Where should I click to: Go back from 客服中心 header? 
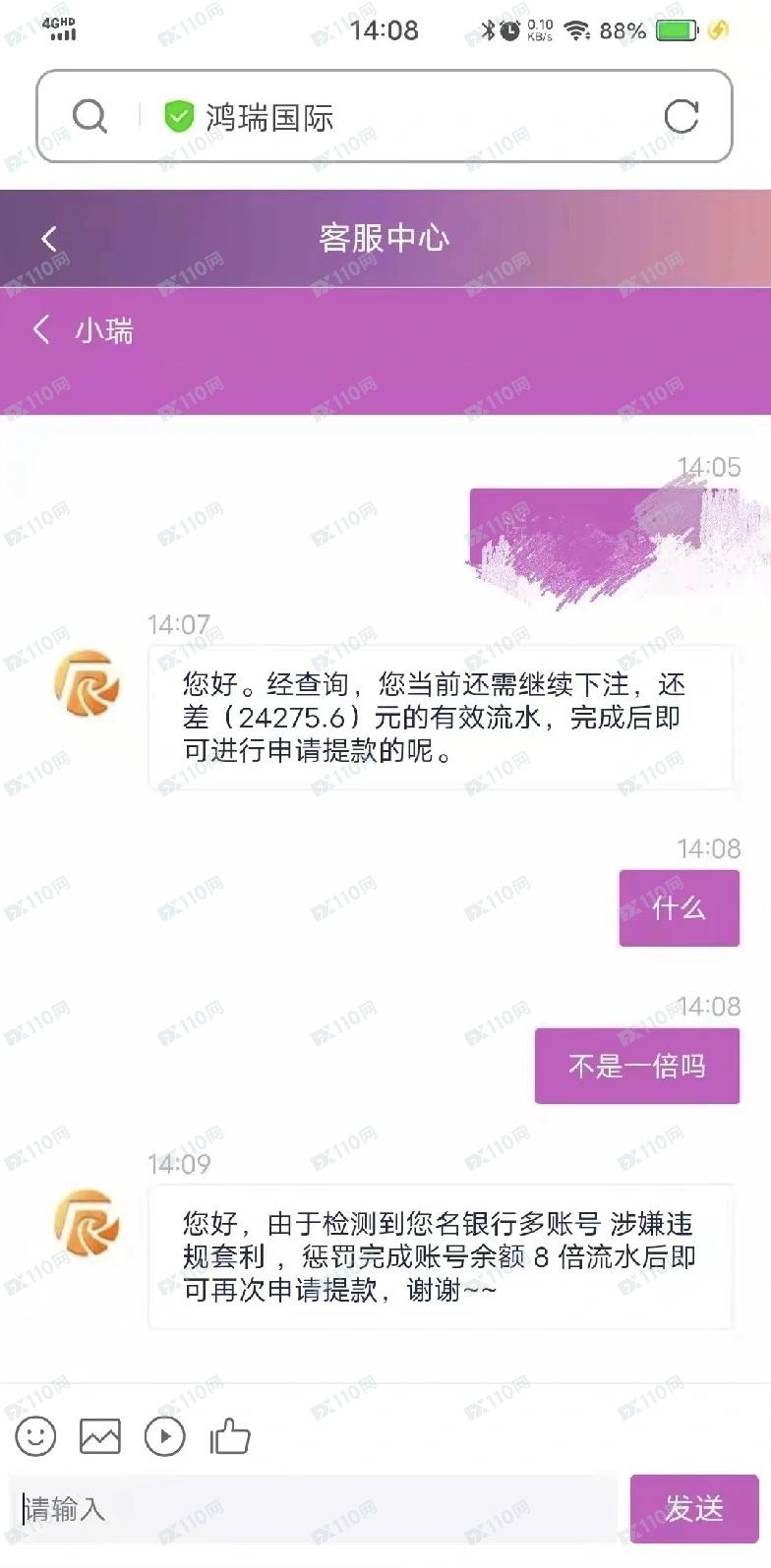[x=49, y=238]
